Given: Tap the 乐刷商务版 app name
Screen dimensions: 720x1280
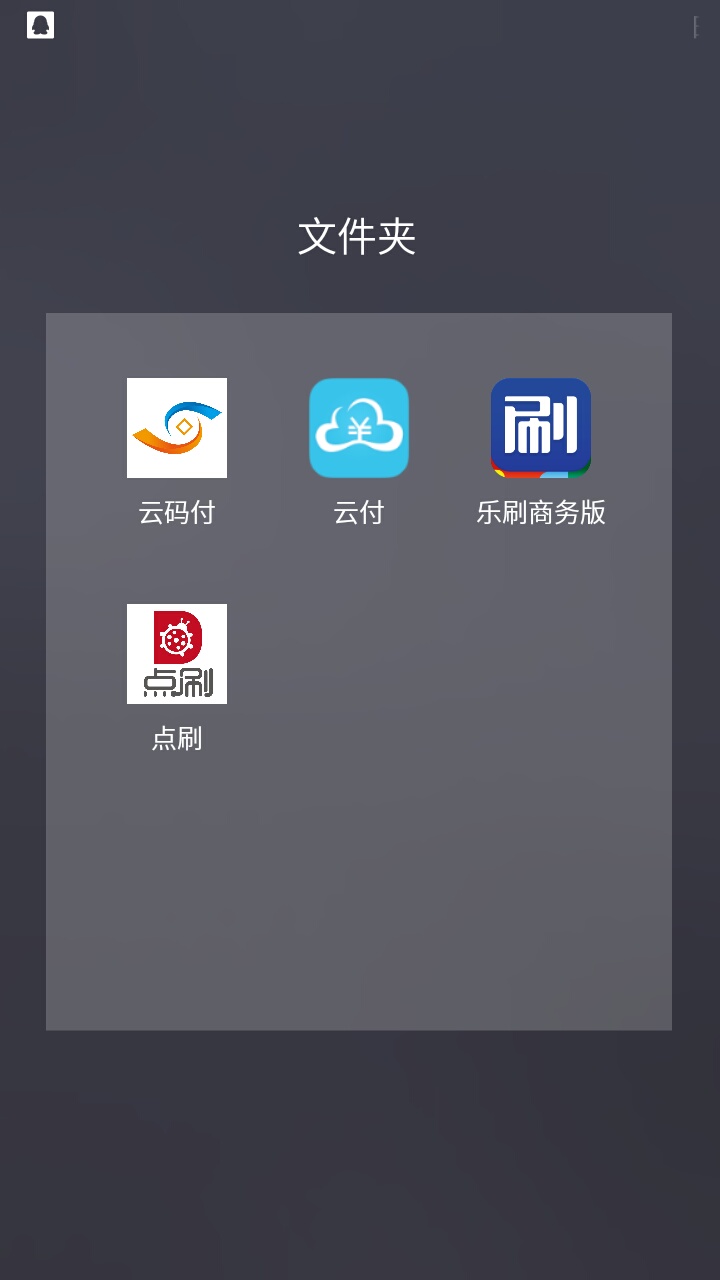Looking at the screenshot, I should [x=541, y=513].
